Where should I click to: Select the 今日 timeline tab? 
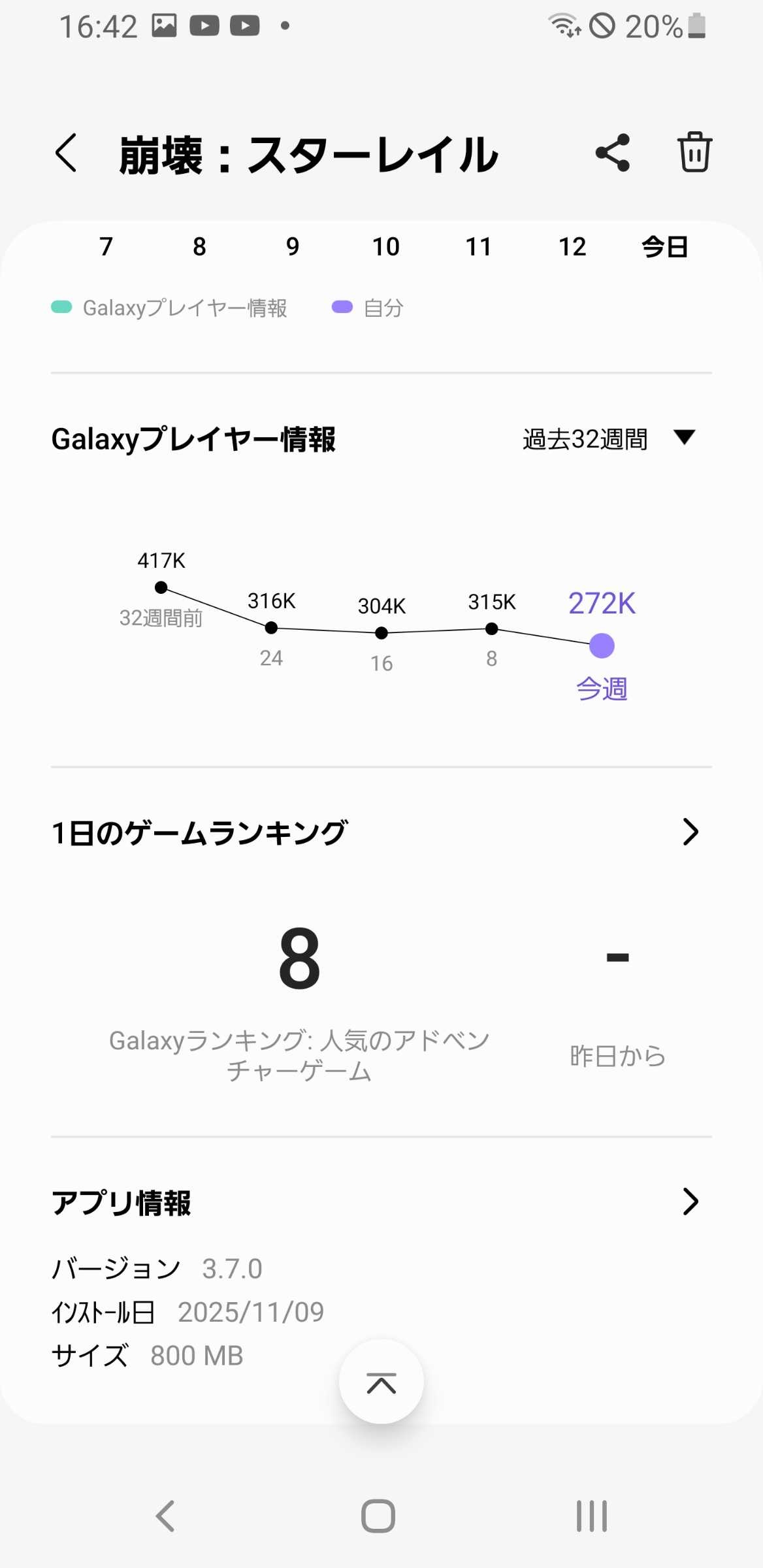coord(664,247)
